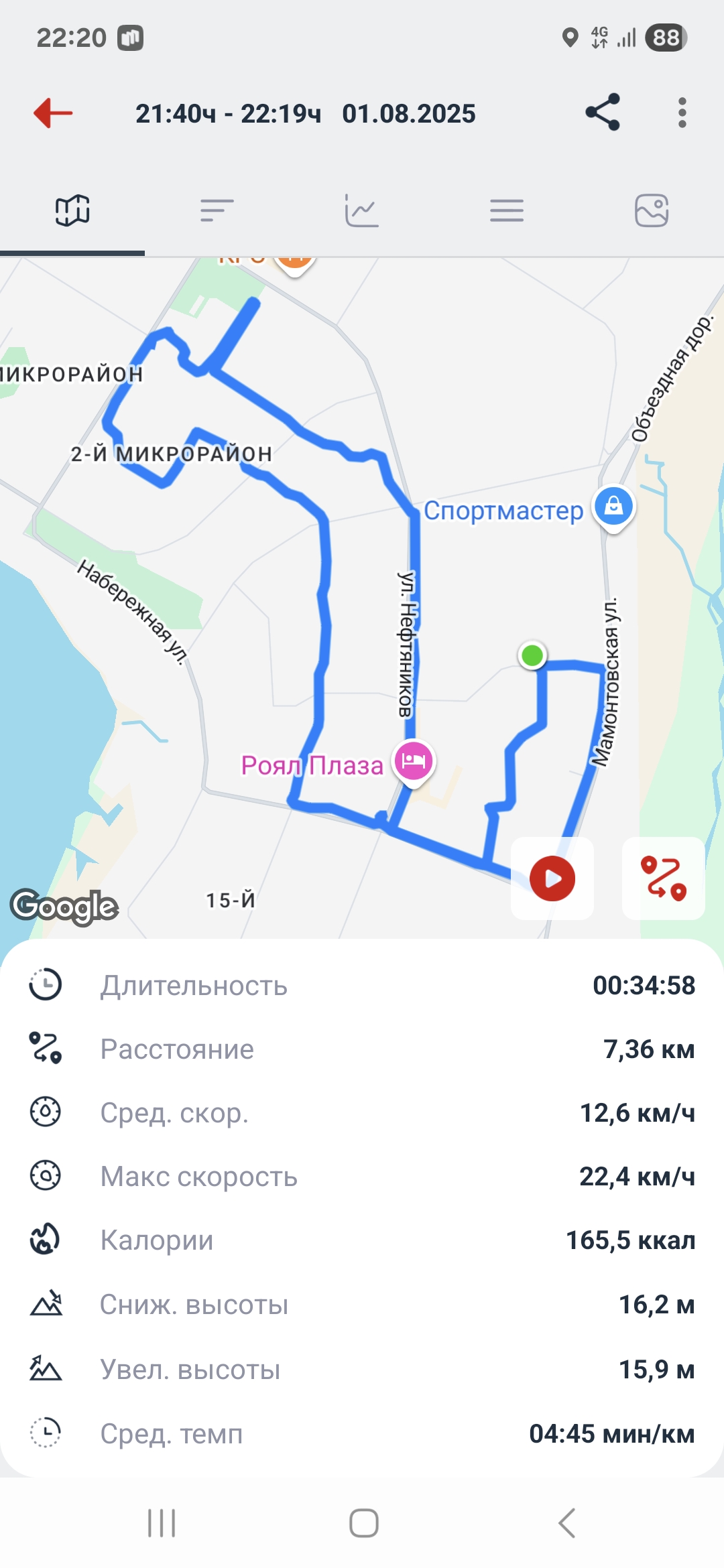Switch to the photos tab

click(652, 211)
